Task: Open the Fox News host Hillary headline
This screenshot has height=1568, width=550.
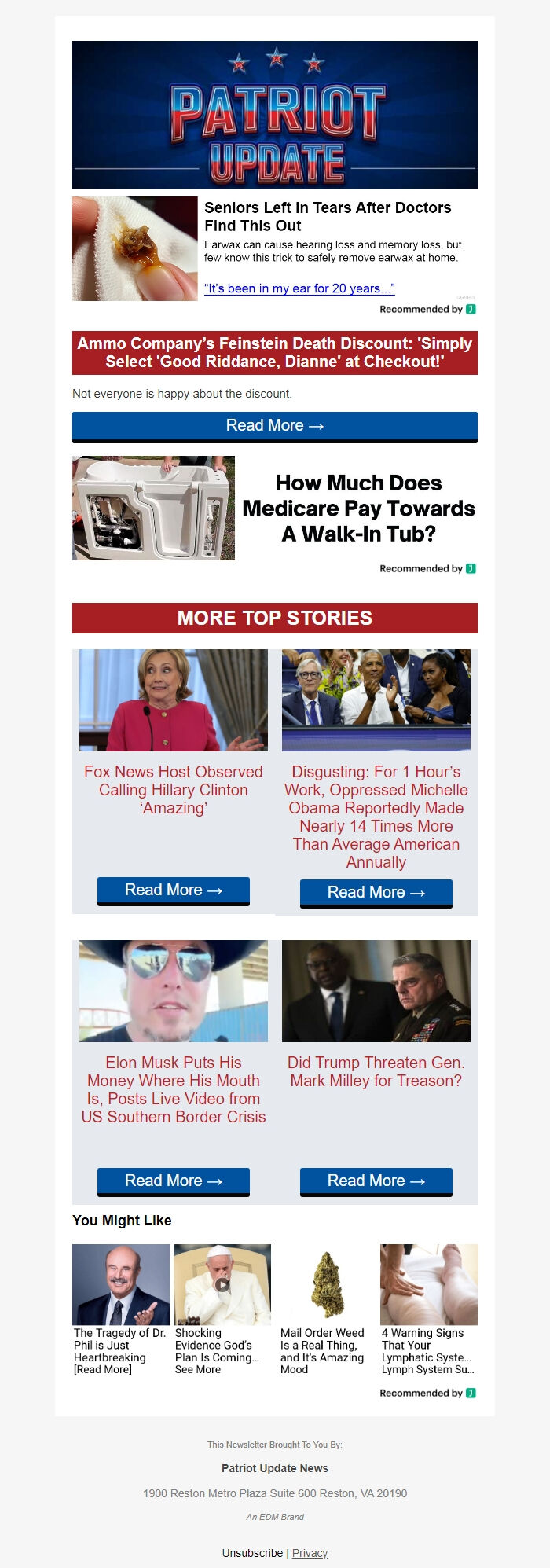Action: [x=174, y=790]
